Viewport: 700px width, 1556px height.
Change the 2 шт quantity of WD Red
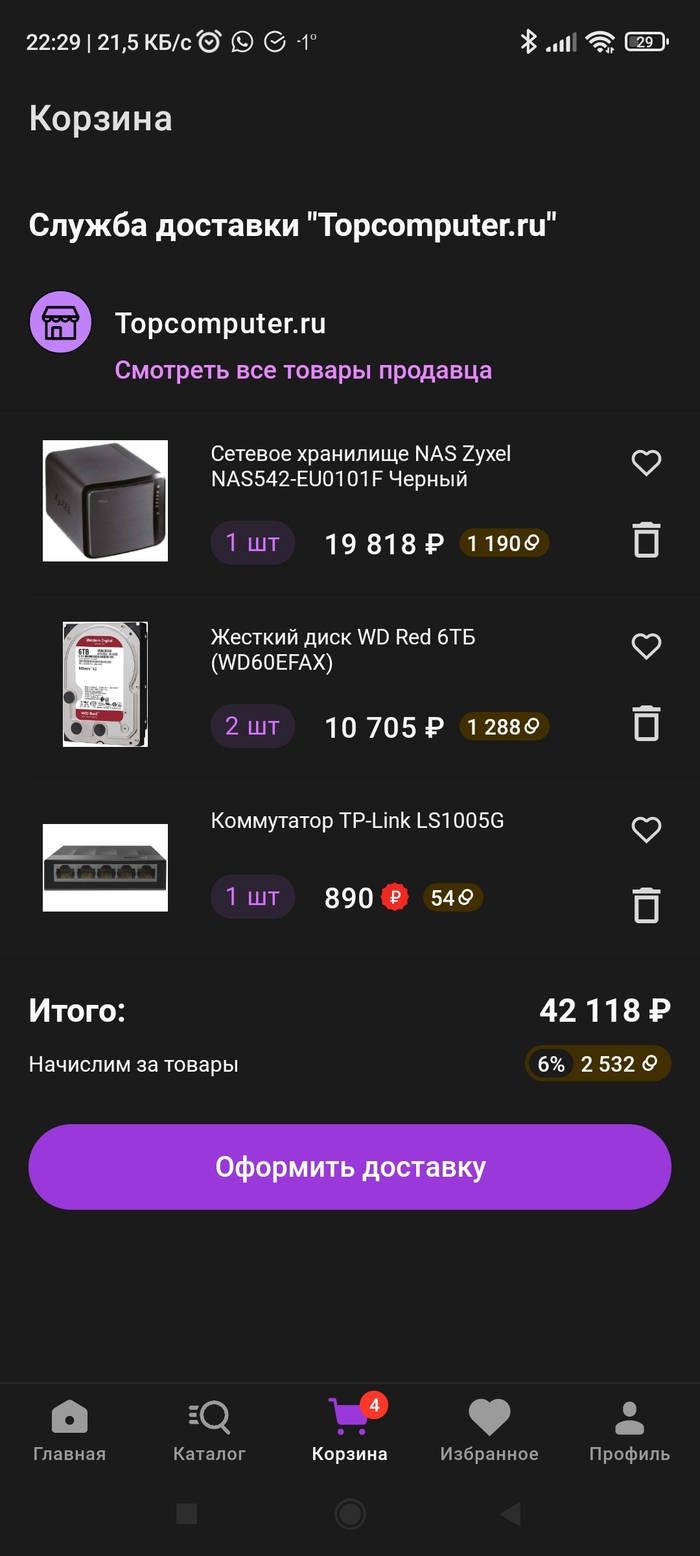click(252, 726)
